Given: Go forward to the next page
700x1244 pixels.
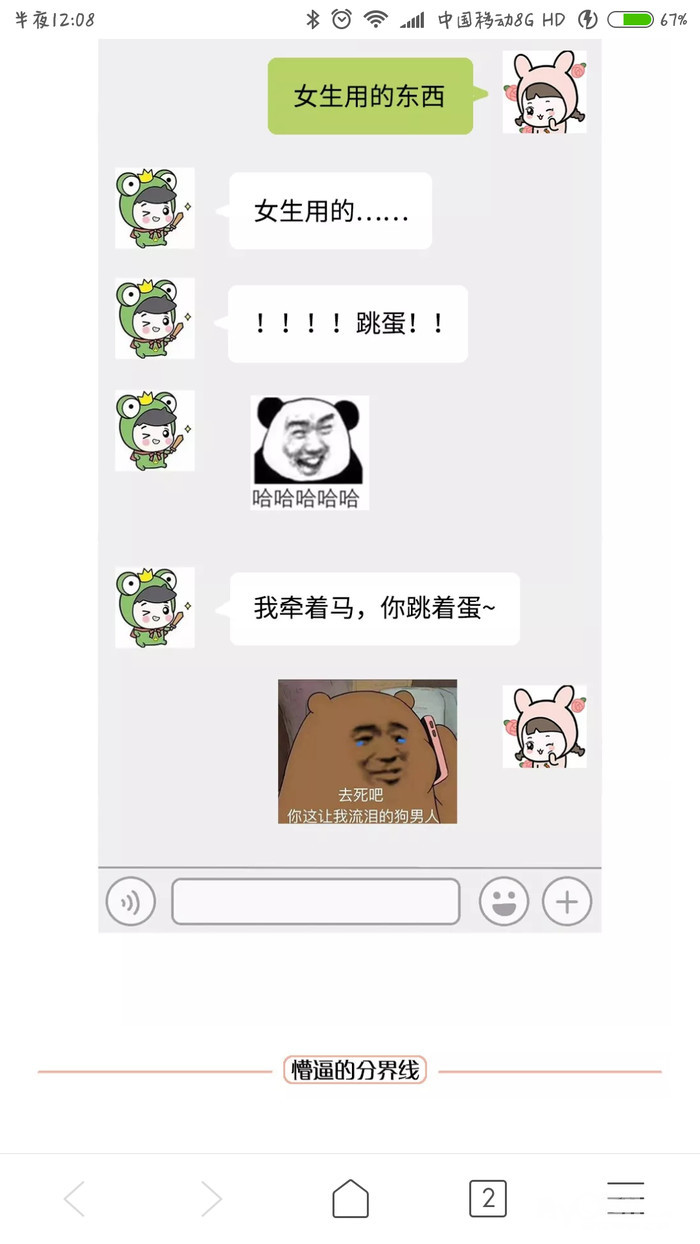Looking at the screenshot, I should (x=211, y=1198).
